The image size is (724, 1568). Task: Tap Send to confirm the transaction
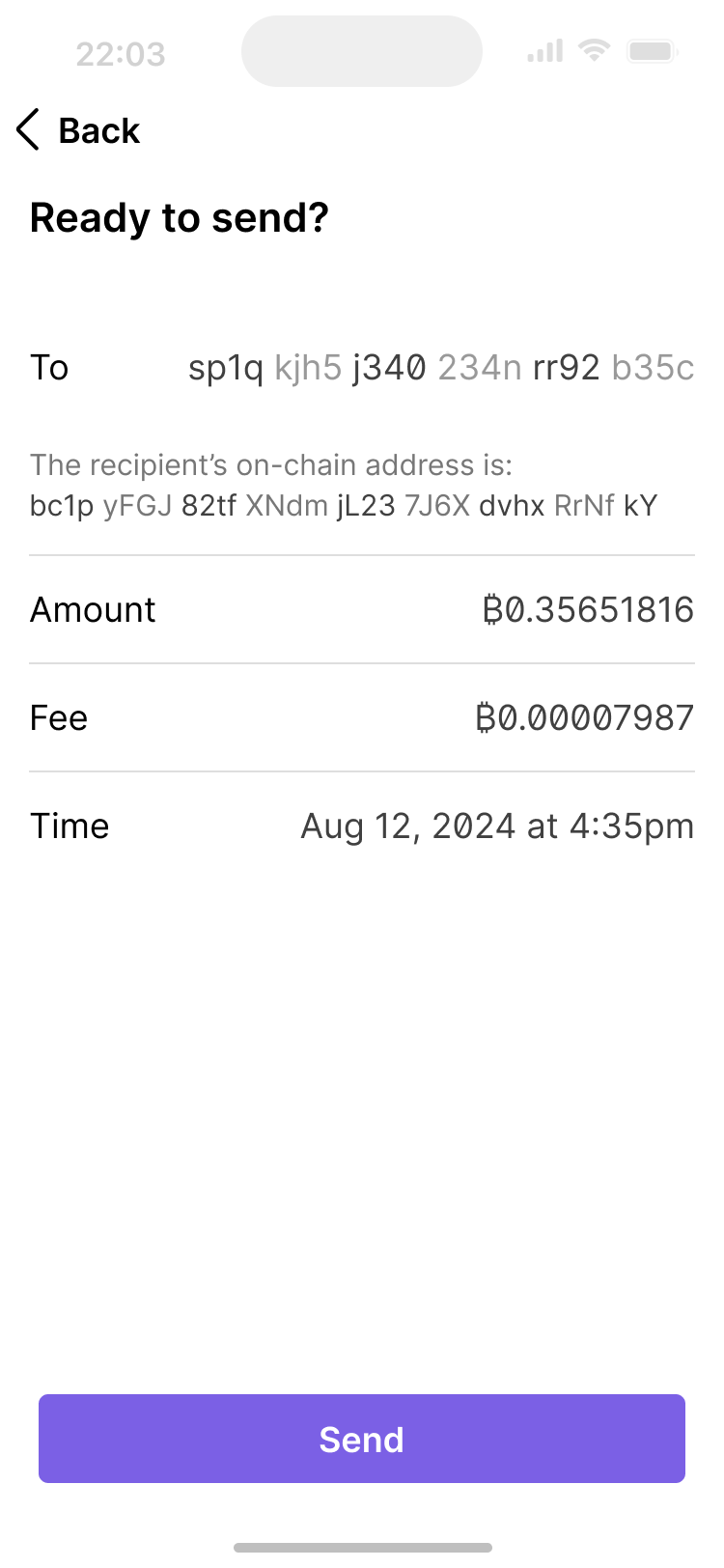(x=362, y=1439)
